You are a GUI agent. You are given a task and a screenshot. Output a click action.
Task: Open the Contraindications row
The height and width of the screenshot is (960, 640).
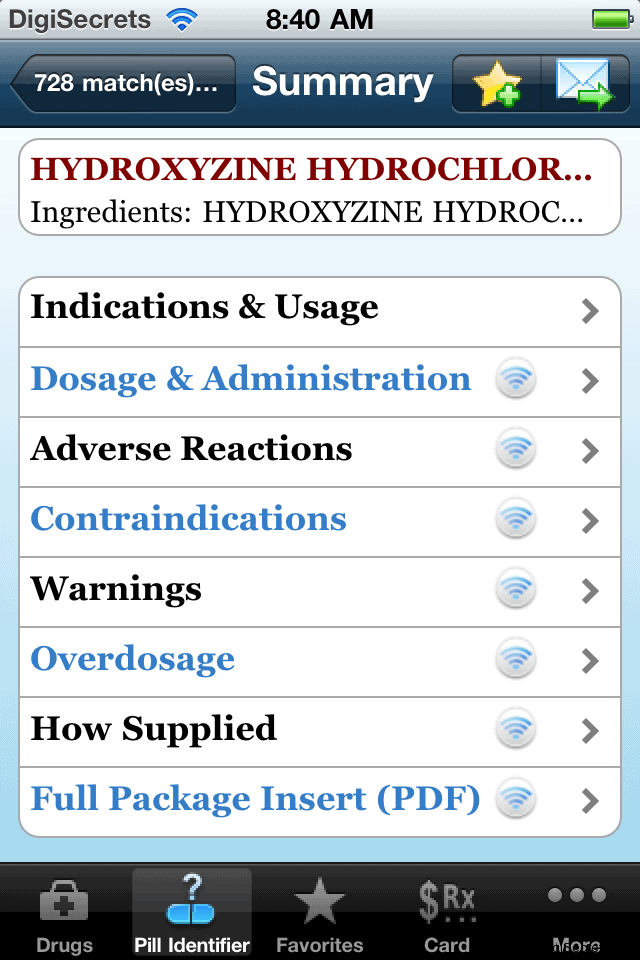pyautogui.click(x=320, y=521)
